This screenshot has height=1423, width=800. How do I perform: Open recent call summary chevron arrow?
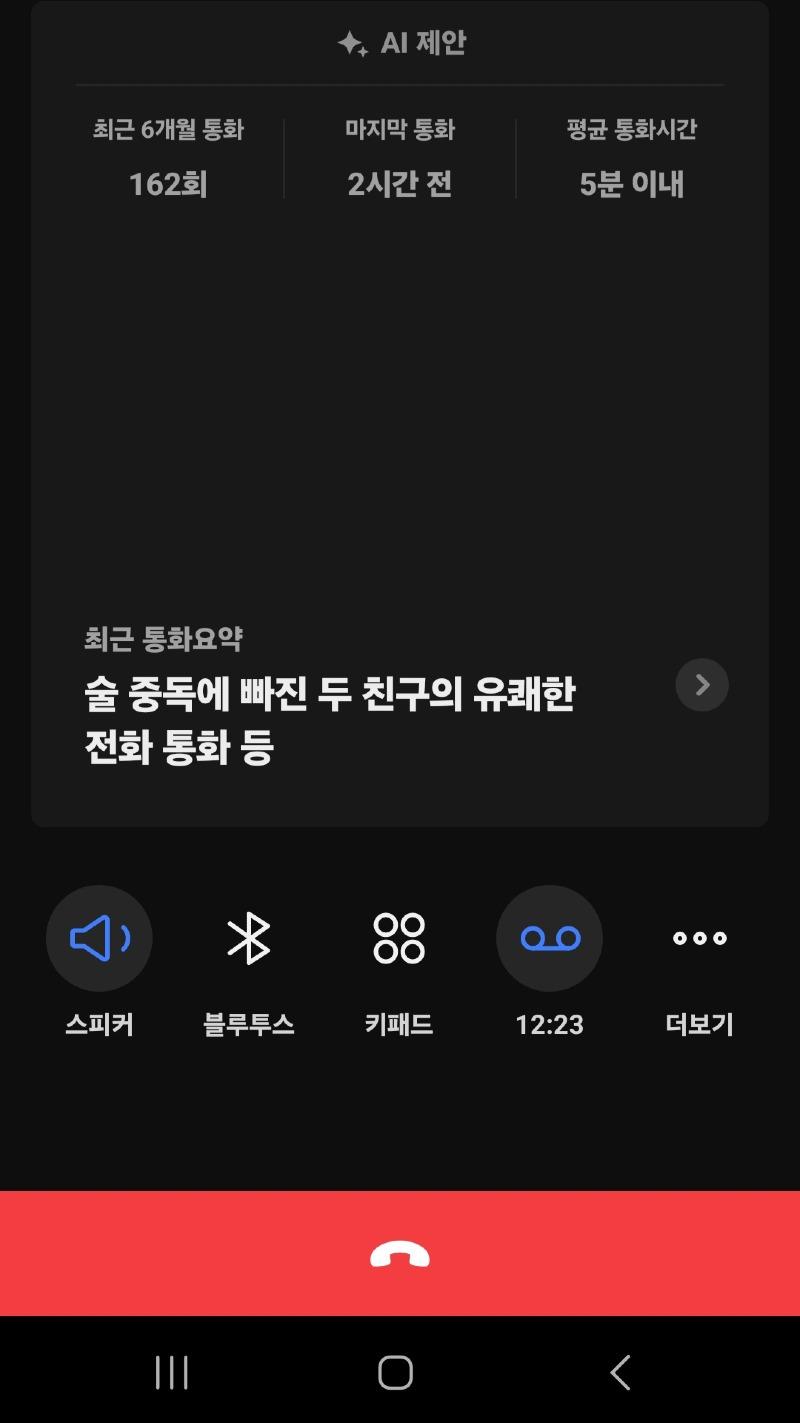point(702,685)
